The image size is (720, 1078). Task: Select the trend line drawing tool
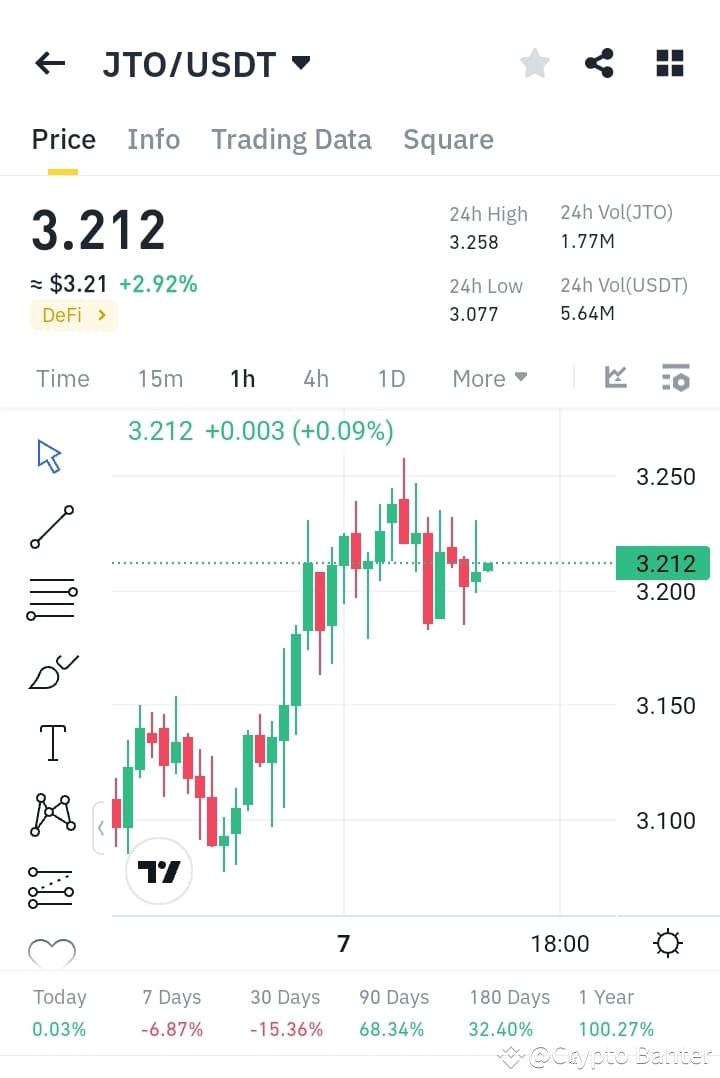[x=51, y=526]
